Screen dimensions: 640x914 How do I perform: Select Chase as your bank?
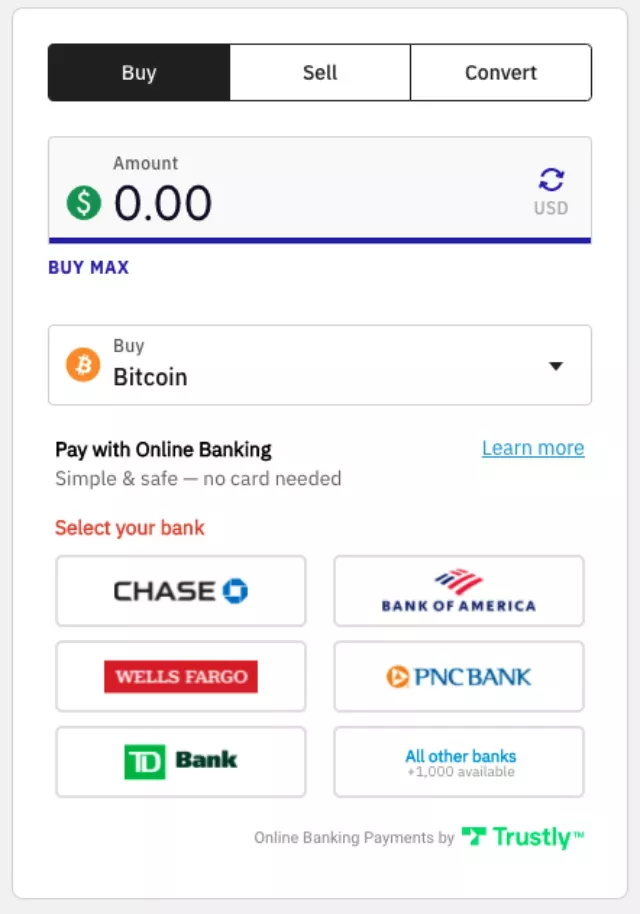[181, 591]
